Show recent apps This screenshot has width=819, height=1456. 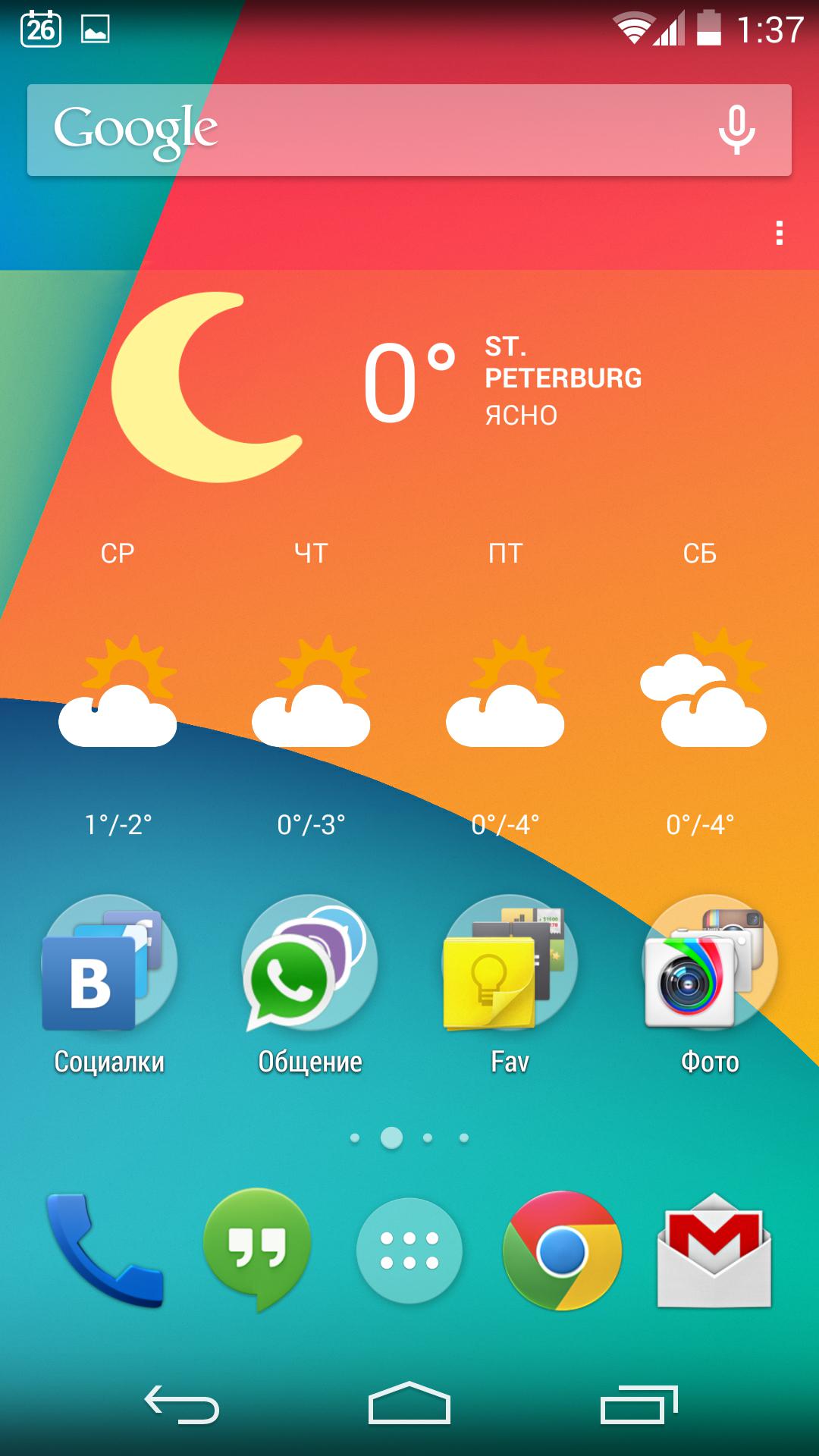click(638, 1405)
